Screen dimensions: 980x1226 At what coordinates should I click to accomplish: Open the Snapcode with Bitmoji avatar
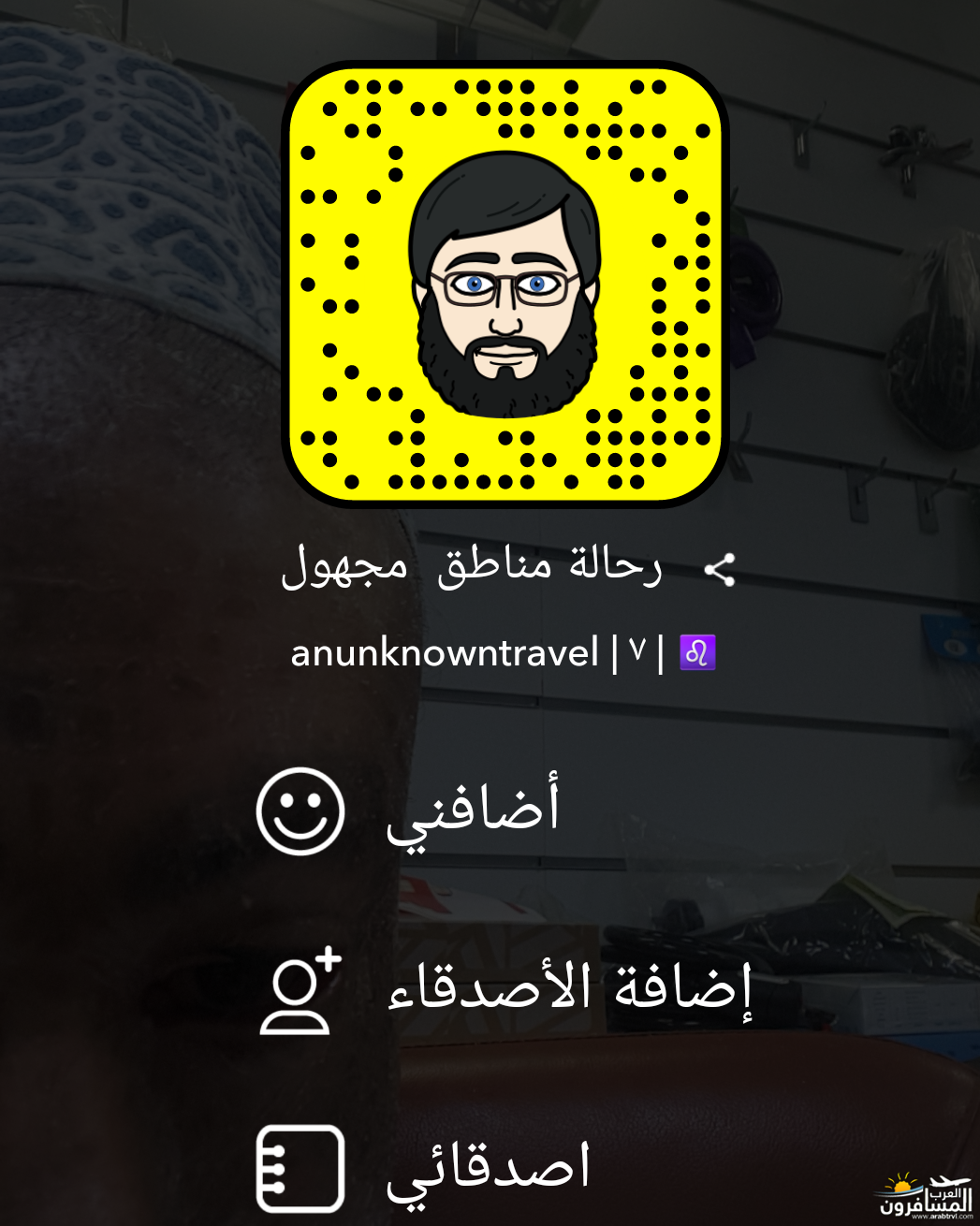[505, 284]
